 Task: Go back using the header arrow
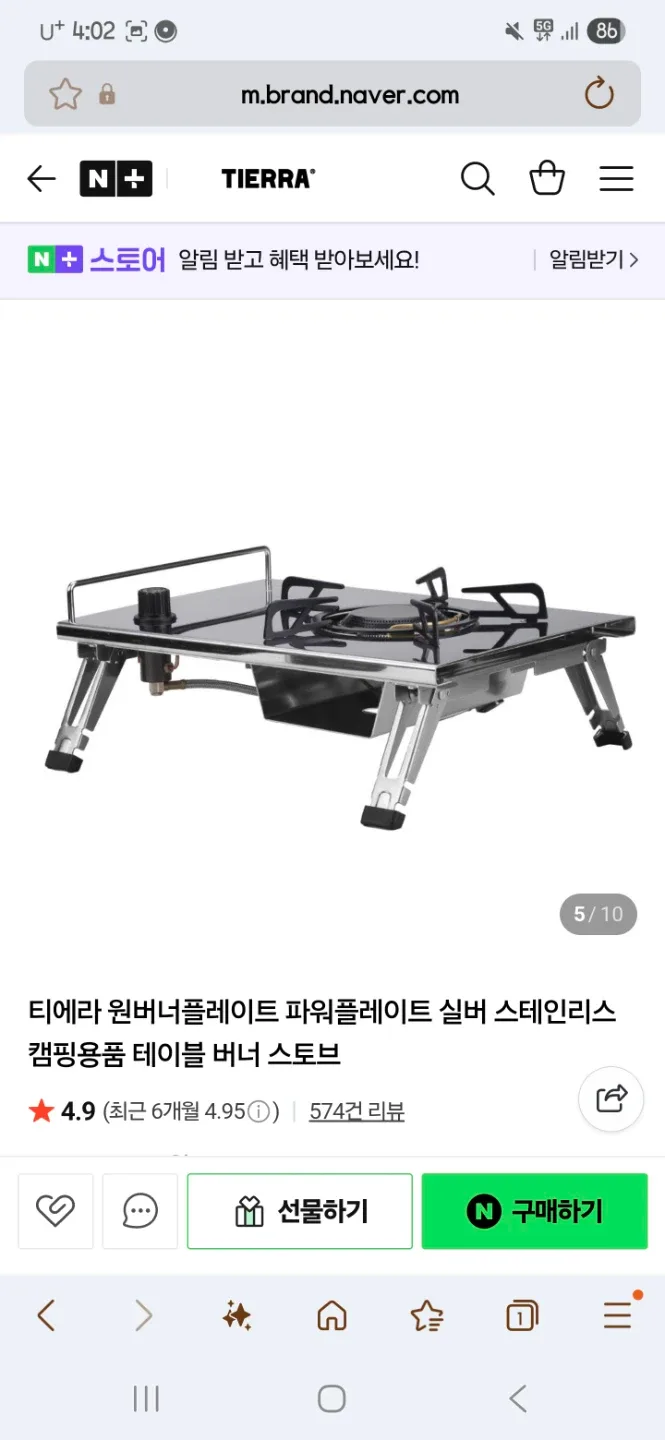point(41,179)
